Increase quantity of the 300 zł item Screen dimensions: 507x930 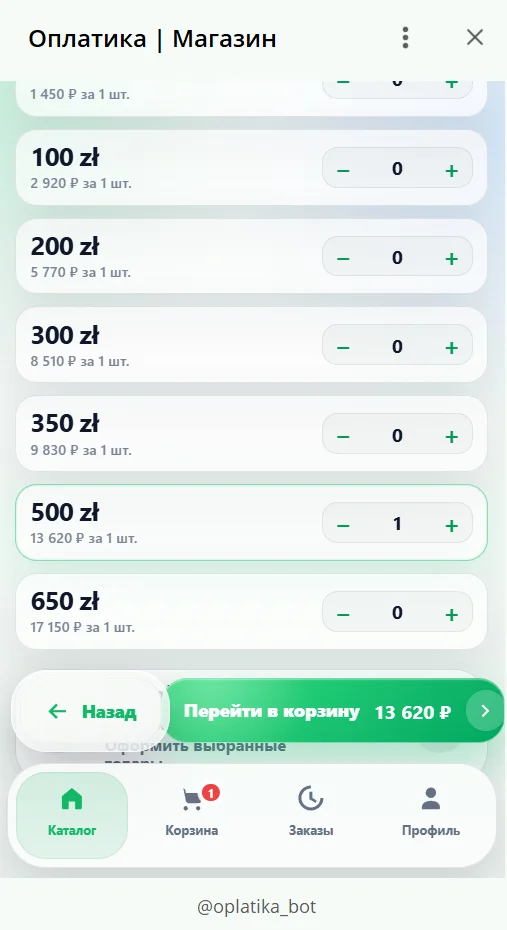tap(451, 347)
